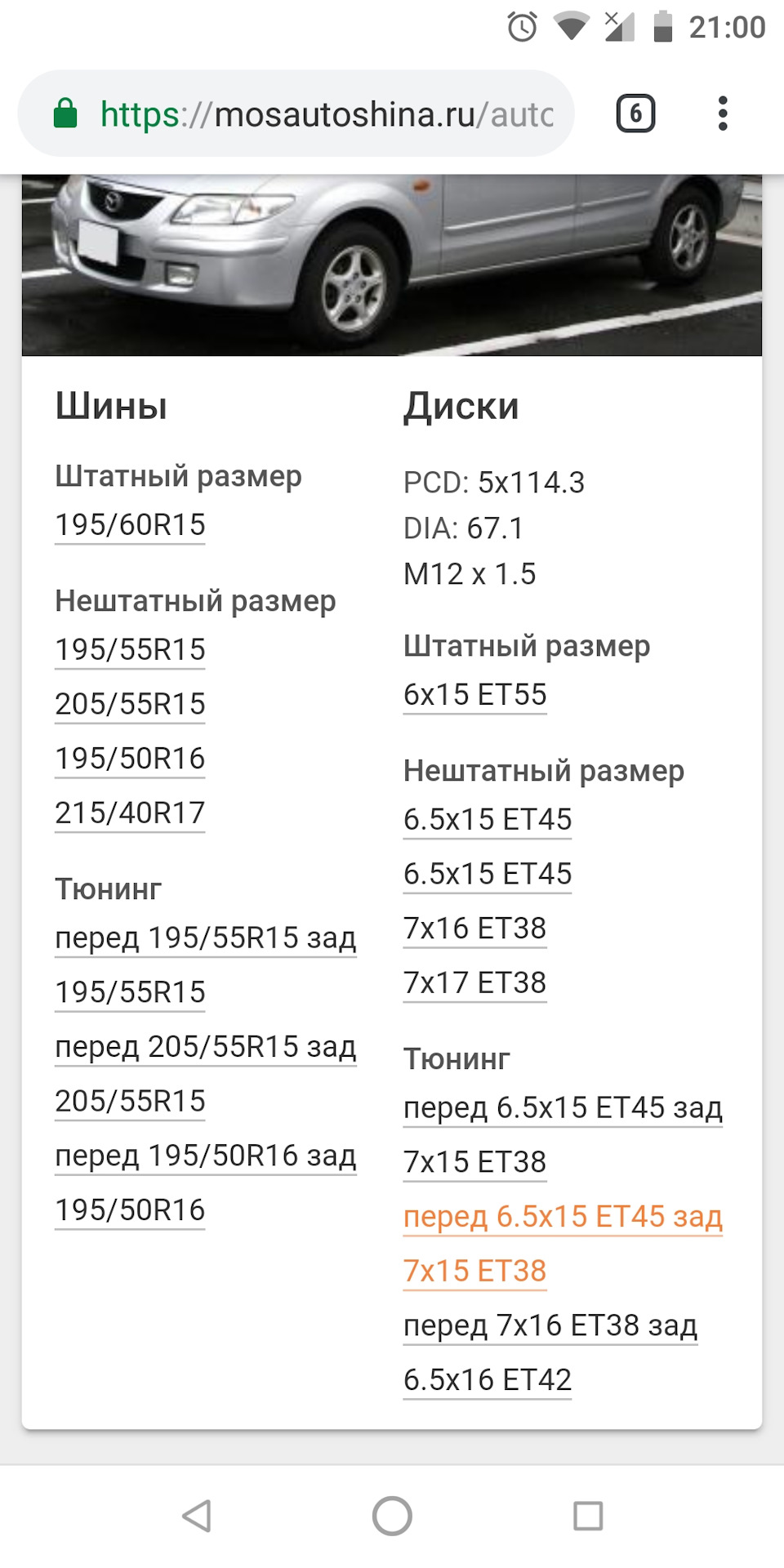The width and height of the screenshot is (784, 1568).
Task: Open the перед 205/55R15 зад tuning tire link
Action: pyautogui.click(x=205, y=1046)
